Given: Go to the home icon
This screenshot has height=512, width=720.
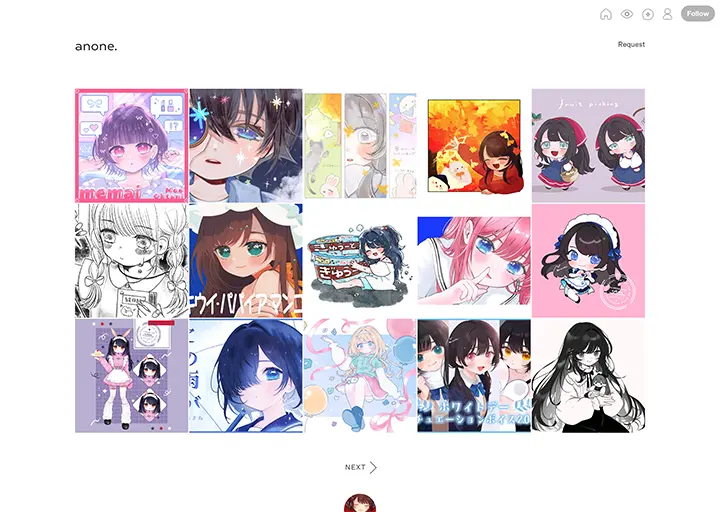Looking at the screenshot, I should click(606, 14).
